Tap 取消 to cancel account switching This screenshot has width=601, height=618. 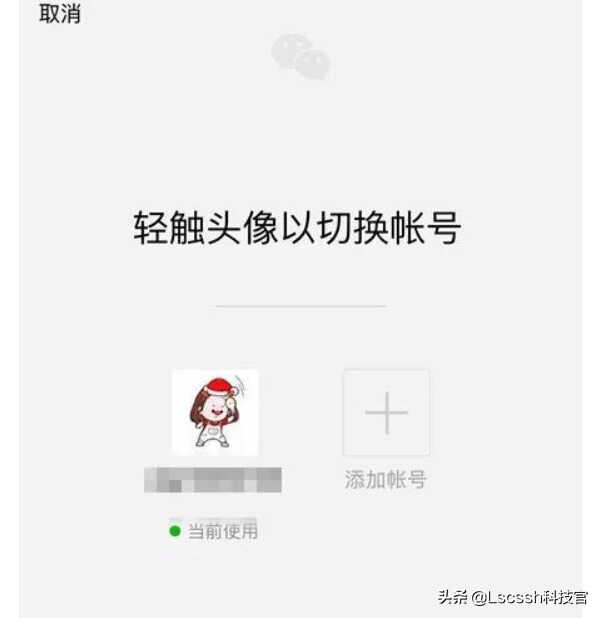[59, 14]
